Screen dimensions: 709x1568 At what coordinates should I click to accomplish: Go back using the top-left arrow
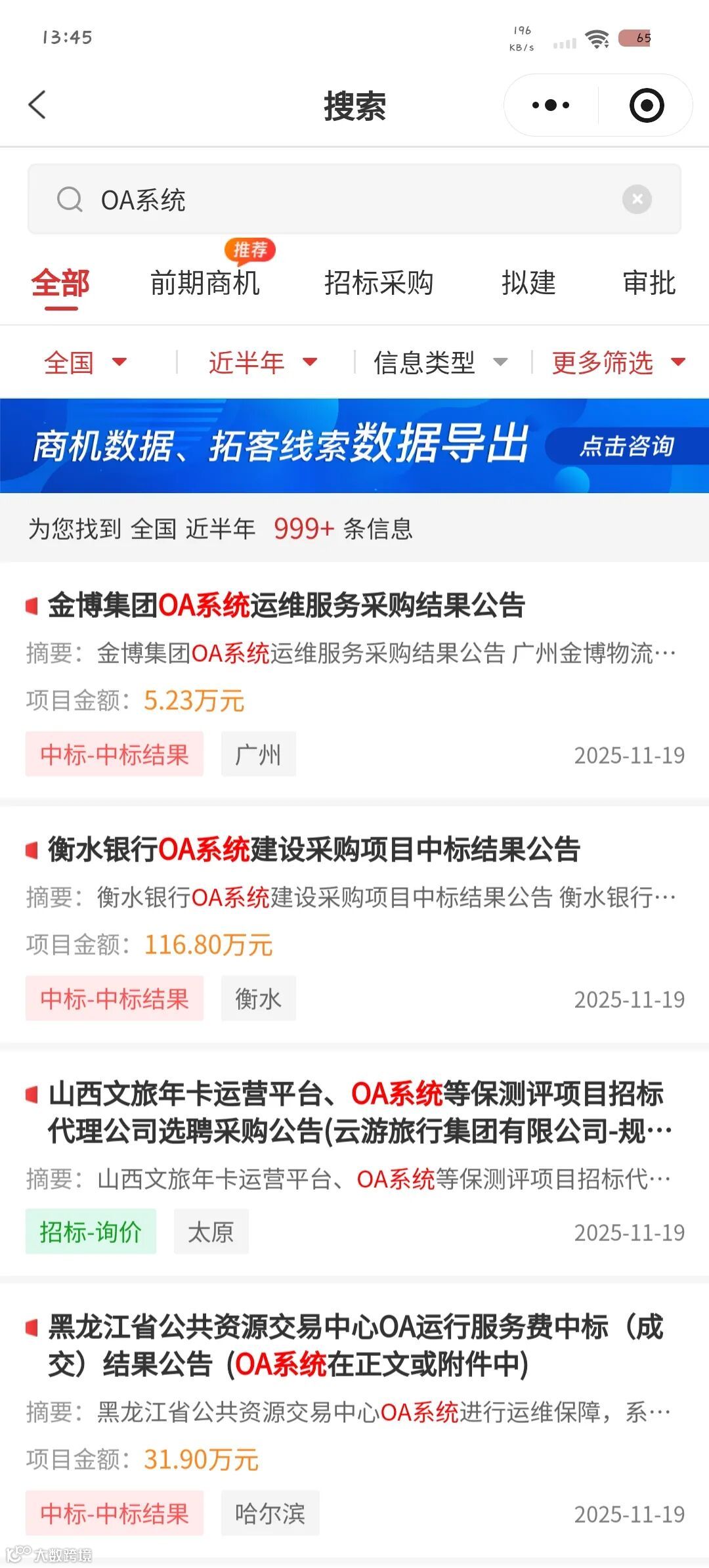click(x=37, y=105)
